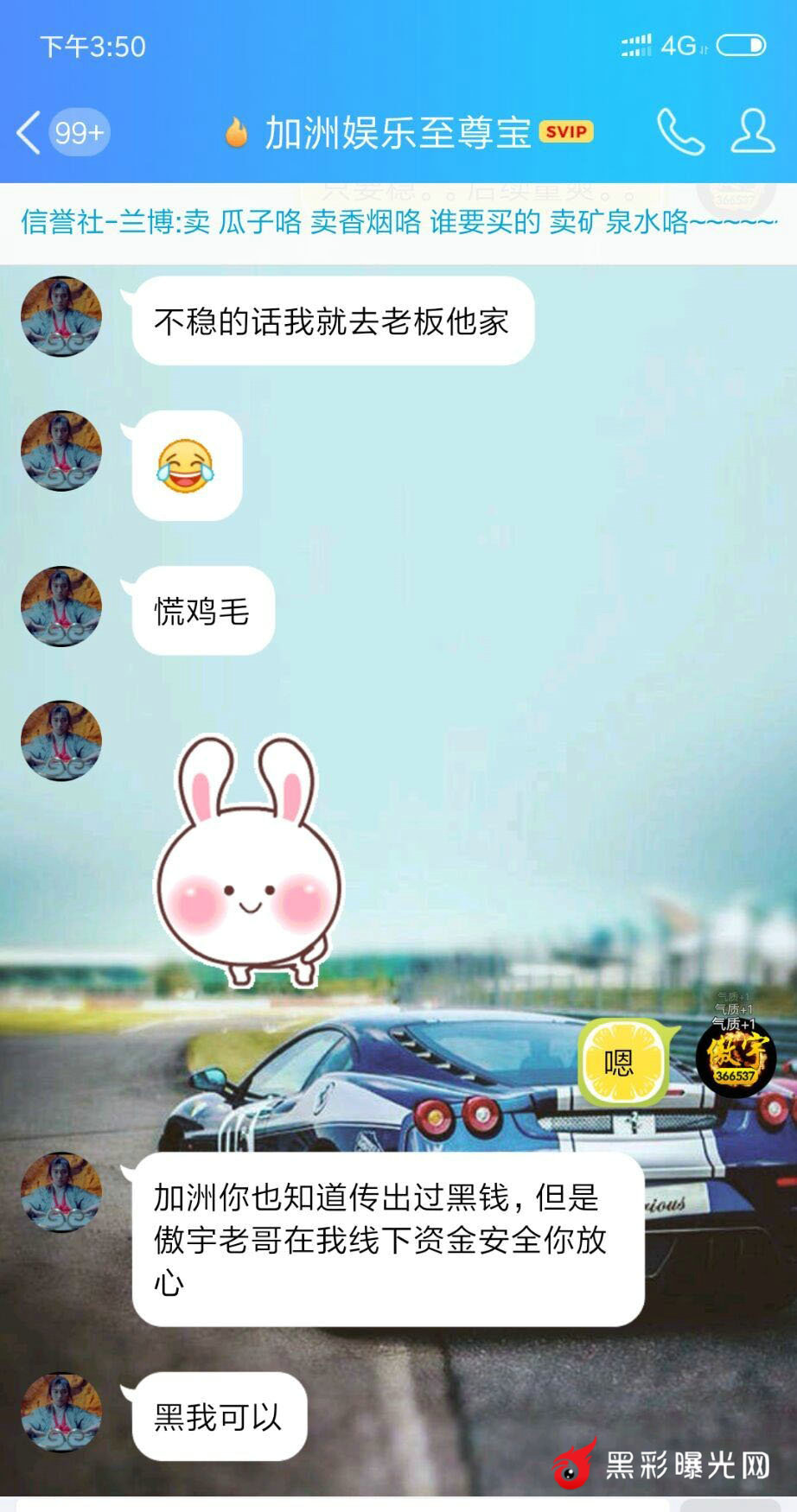The height and width of the screenshot is (1512, 797).
Task: Open the group profile icon
Action: [752, 132]
